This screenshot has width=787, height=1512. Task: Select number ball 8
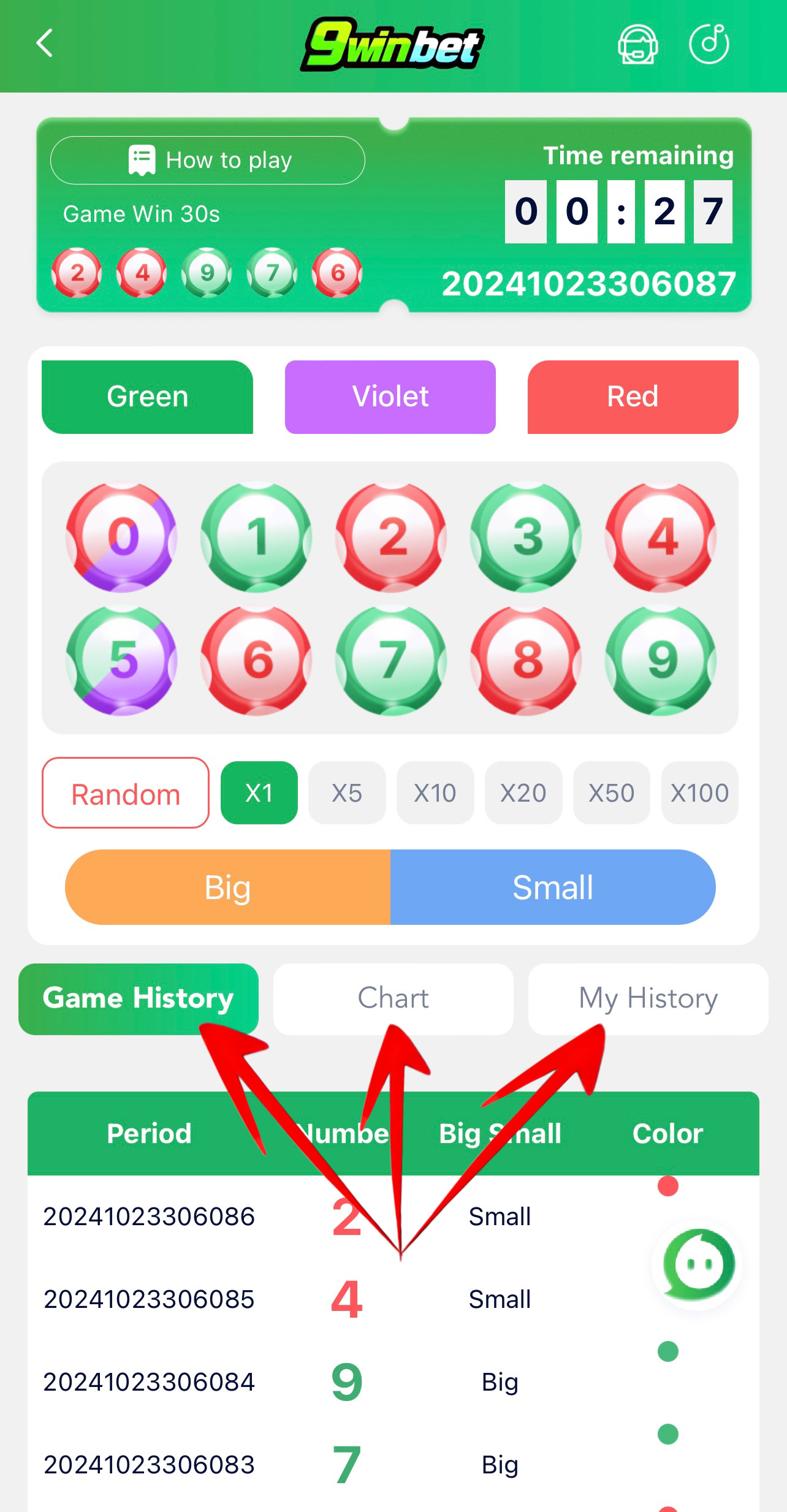point(526,660)
